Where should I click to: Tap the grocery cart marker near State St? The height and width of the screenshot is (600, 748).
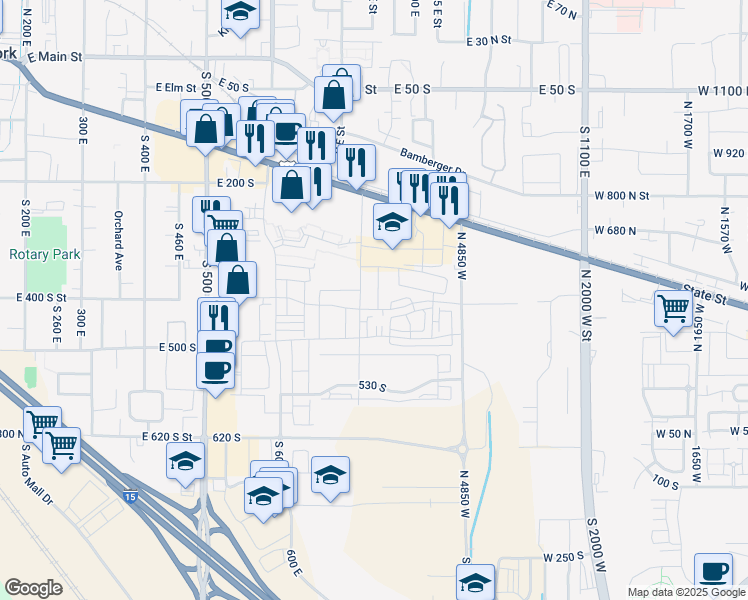click(675, 307)
